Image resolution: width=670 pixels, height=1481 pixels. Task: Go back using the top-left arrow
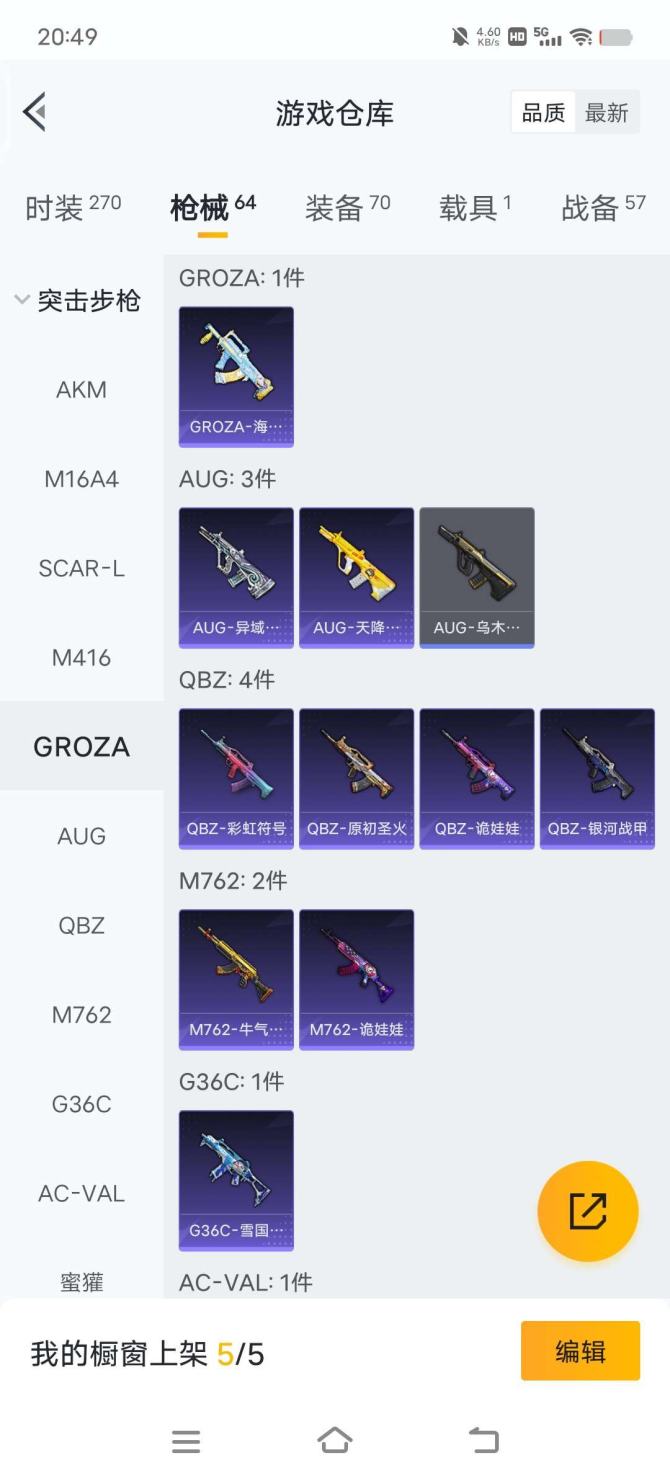pos(35,112)
